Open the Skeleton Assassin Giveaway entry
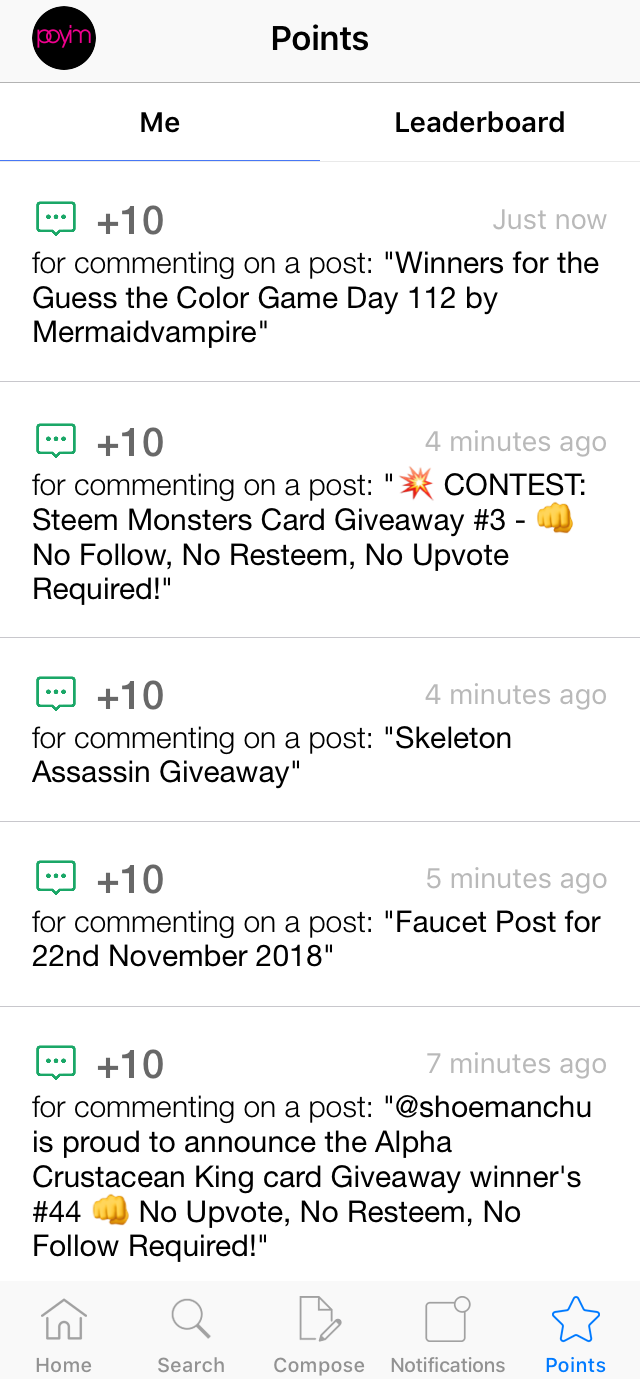Screen dimensions: 640x1379 [x=320, y=730]
